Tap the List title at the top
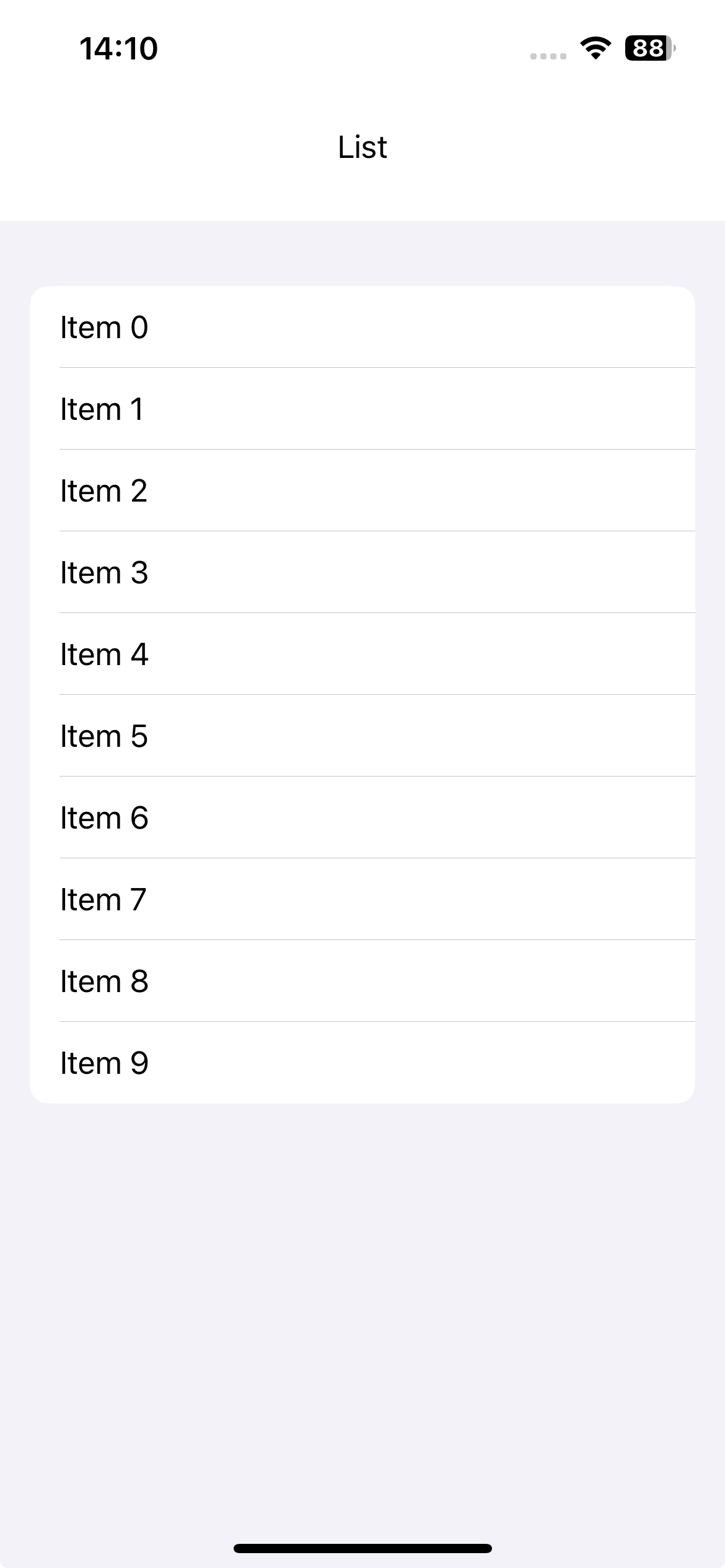This screenshot has width=725, height=1568. click(x=362, y=147)
